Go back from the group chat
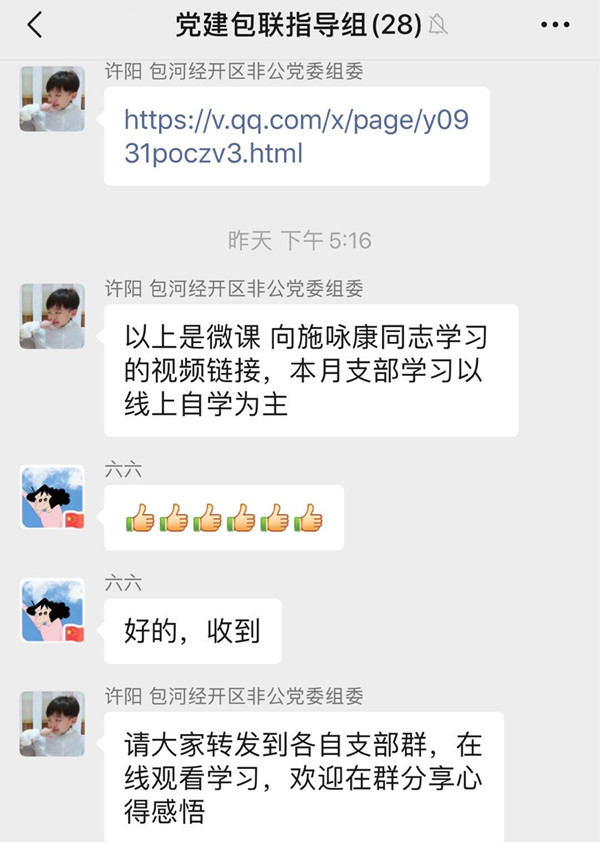The image size is (600, 842). coord(35,26)
